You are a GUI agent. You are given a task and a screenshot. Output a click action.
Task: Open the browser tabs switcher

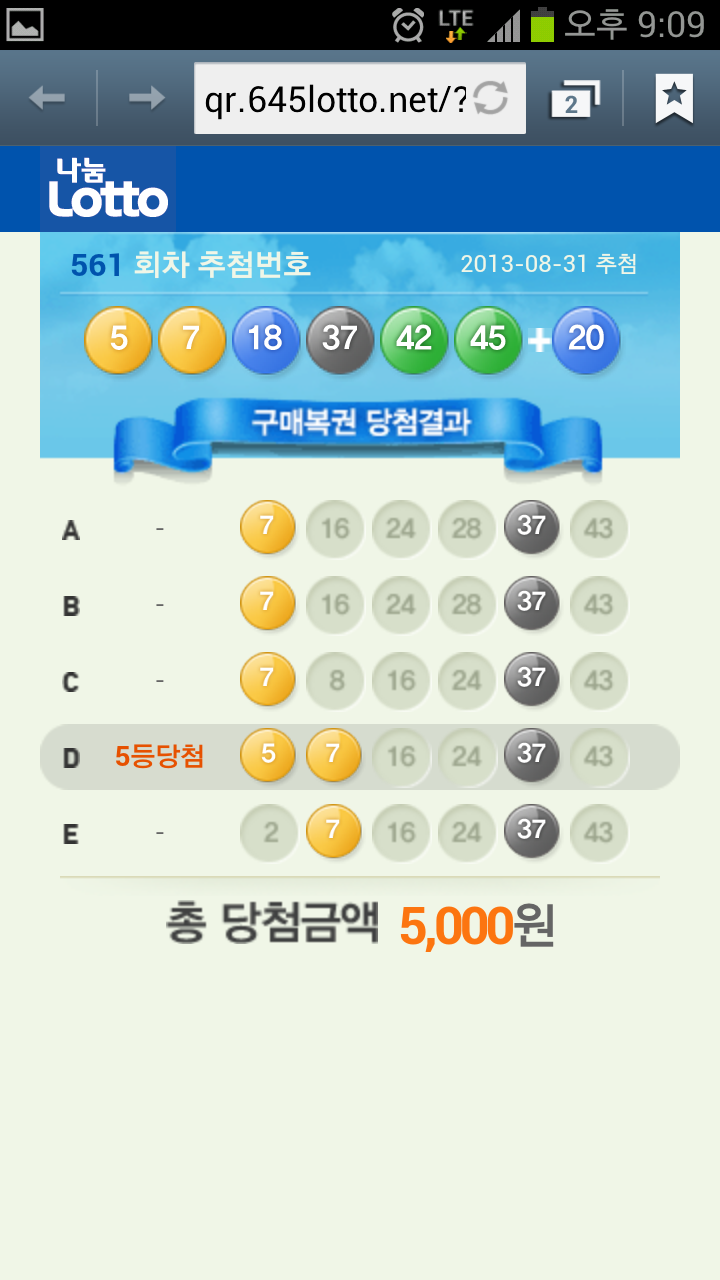point(574,99)
